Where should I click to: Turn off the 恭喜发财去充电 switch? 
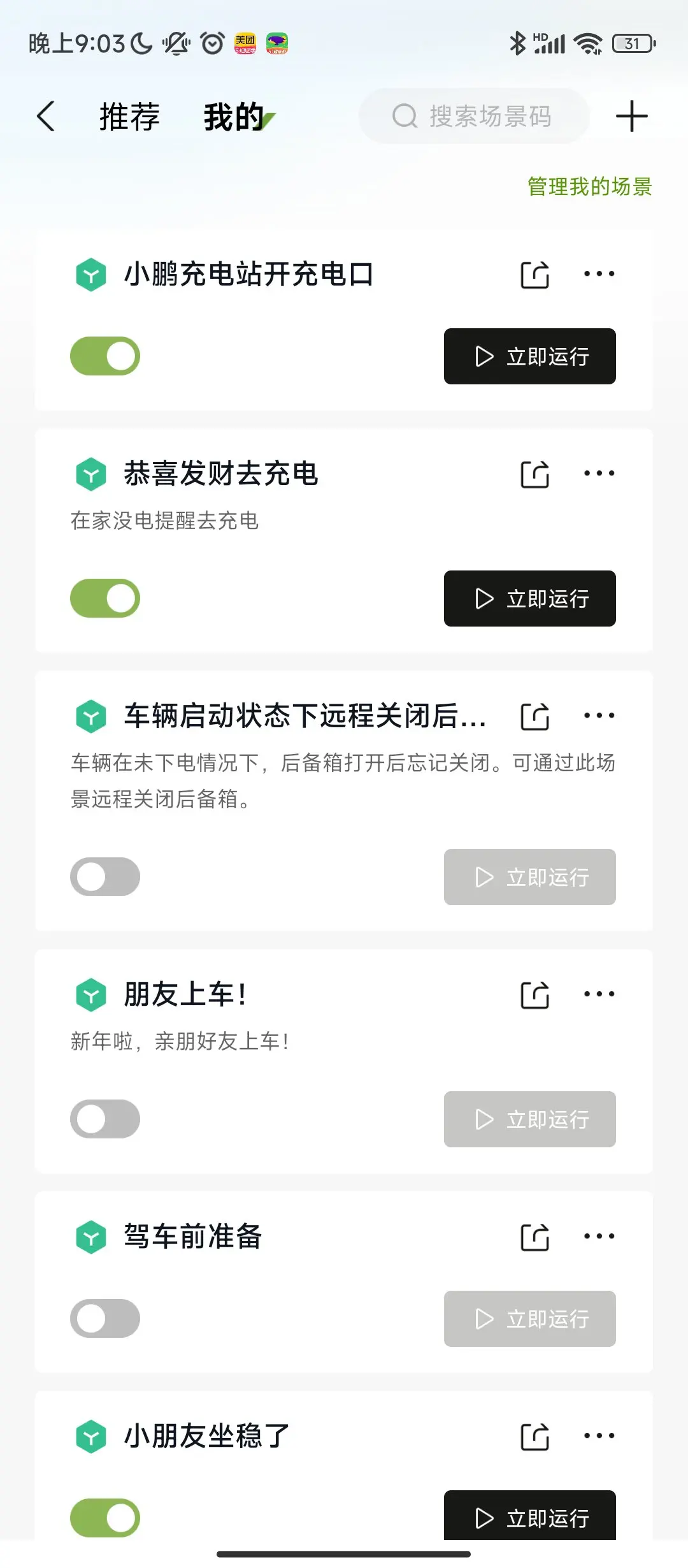[105, 598]
